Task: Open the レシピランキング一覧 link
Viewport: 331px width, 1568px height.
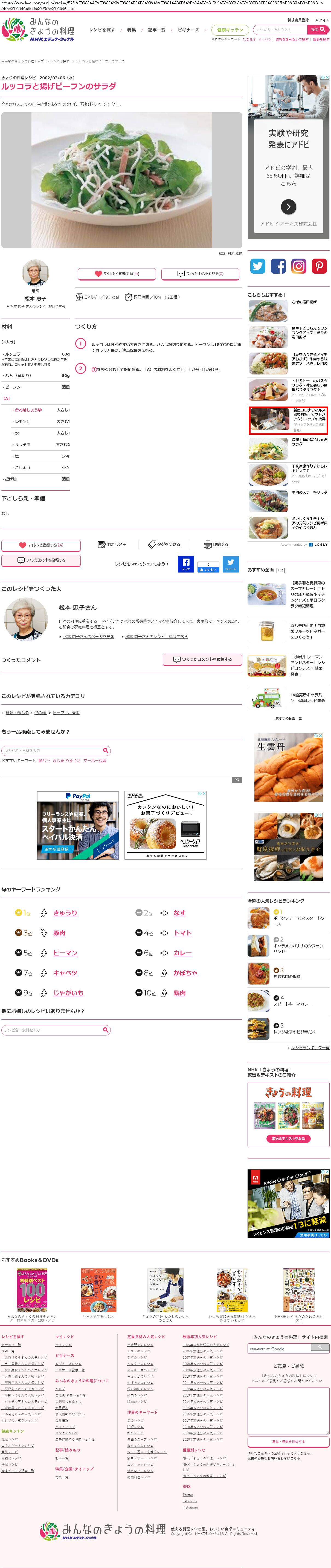Action: tap(310, 1048)
